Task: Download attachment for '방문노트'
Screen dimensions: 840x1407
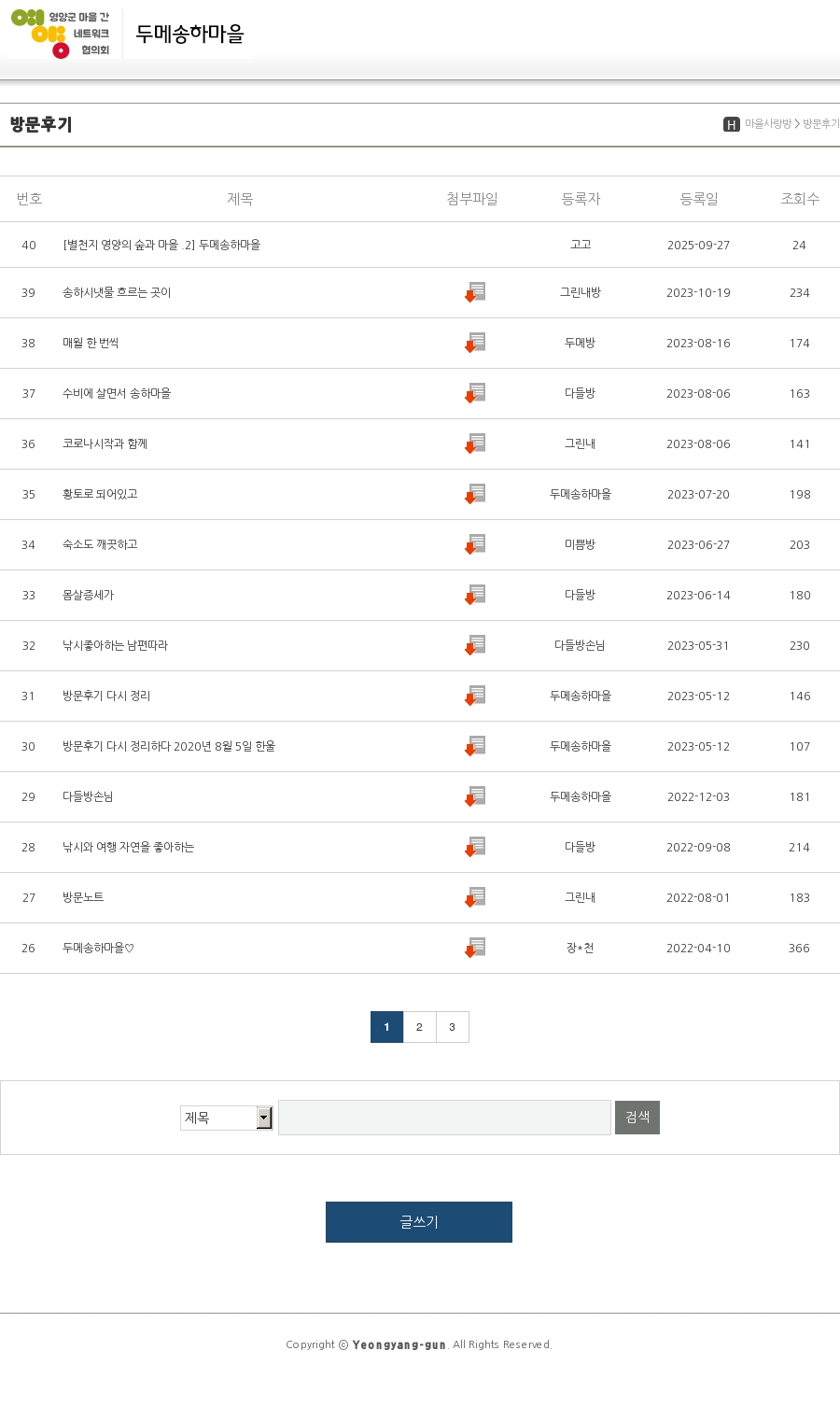Action: click(x=475, y=897)
